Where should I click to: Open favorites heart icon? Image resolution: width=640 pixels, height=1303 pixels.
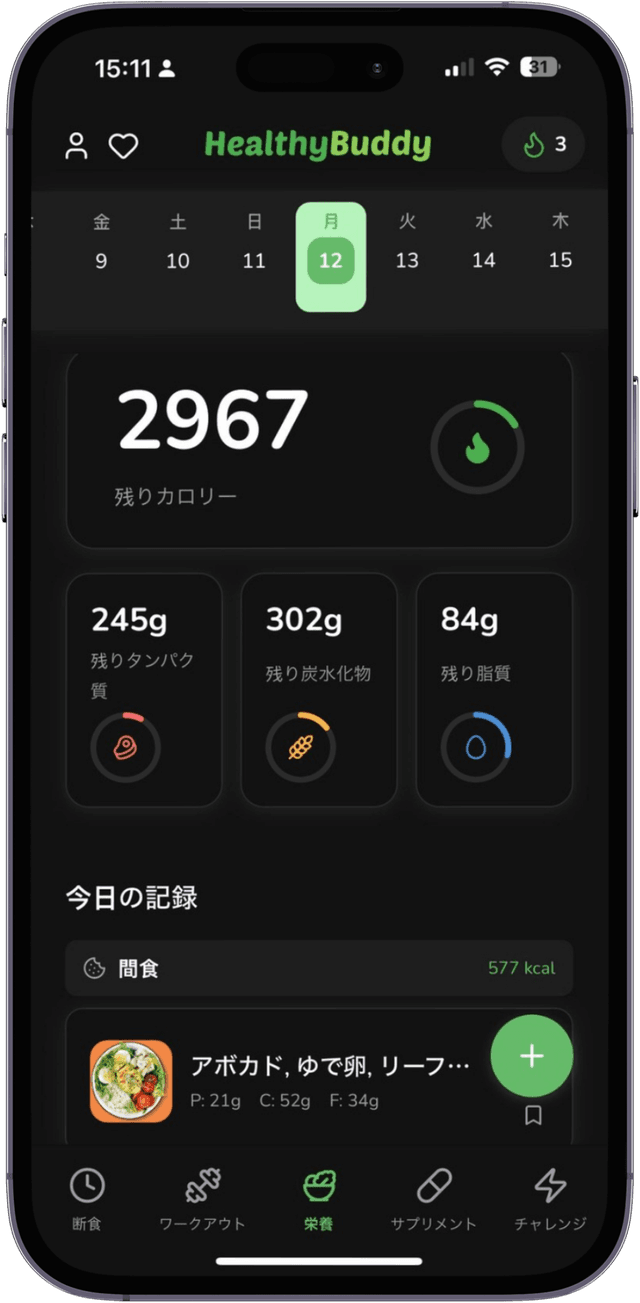click(123, 146)
